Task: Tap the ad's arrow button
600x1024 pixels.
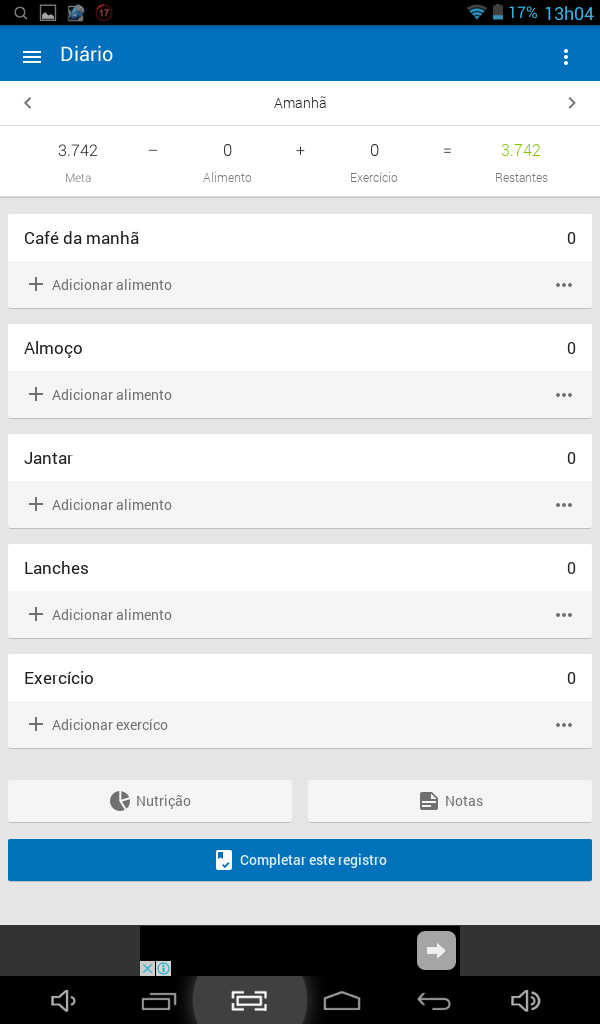Action: coord(436,950)
